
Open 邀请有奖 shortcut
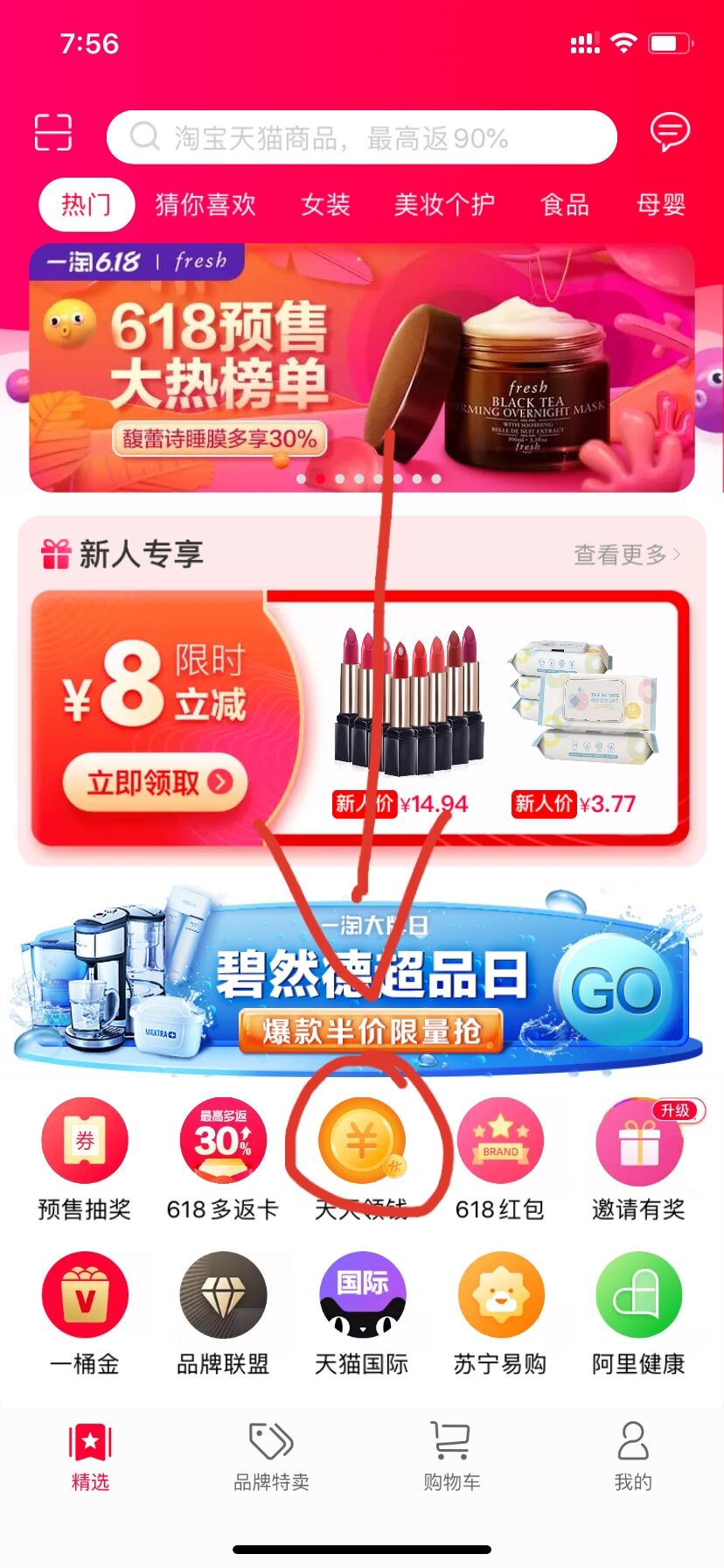pyautogui.click(x=638, y=1157)
